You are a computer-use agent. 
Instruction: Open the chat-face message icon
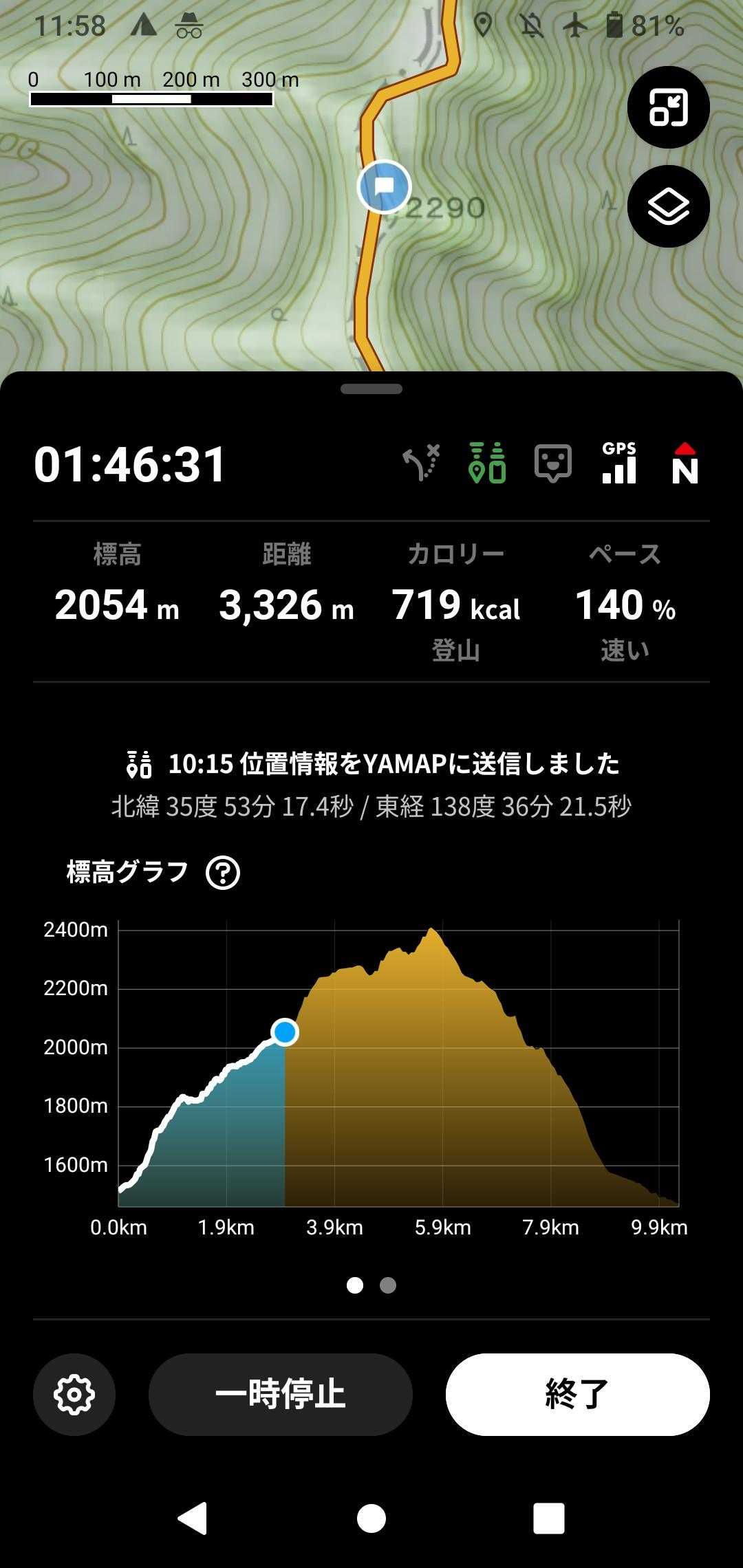tap(553, 463)
